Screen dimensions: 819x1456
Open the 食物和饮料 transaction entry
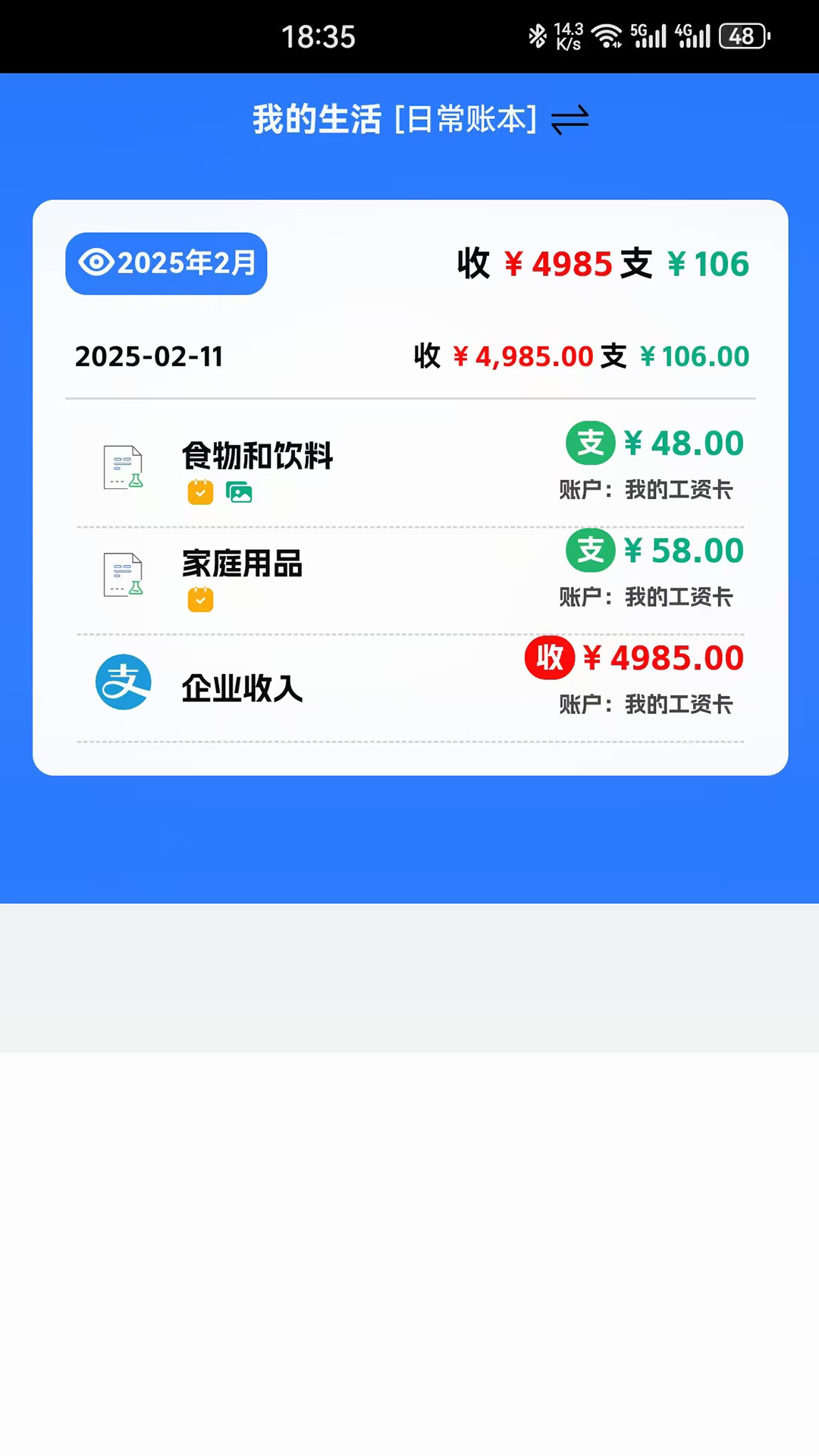257,456
